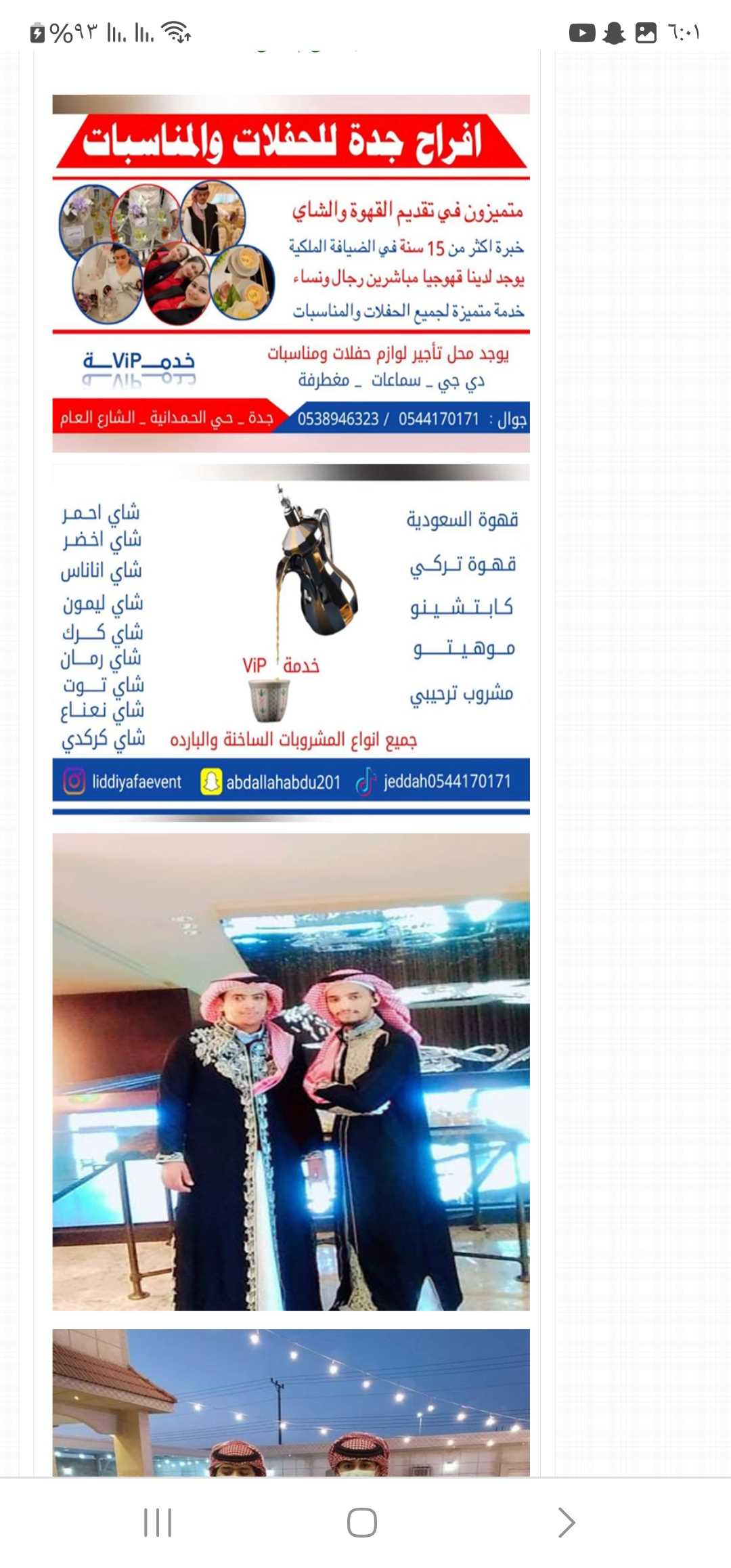
Task: Open the photo of two men indoors
Action: (291, 1072)
